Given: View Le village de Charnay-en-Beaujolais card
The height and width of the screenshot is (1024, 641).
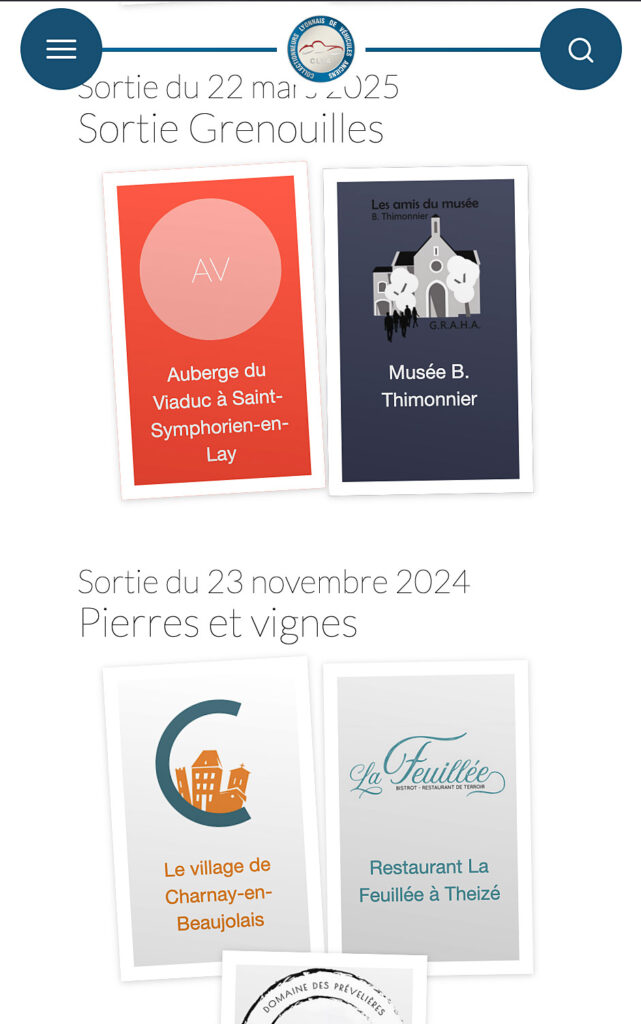Looking at the screenshot, I should click(x=214, y=820).
